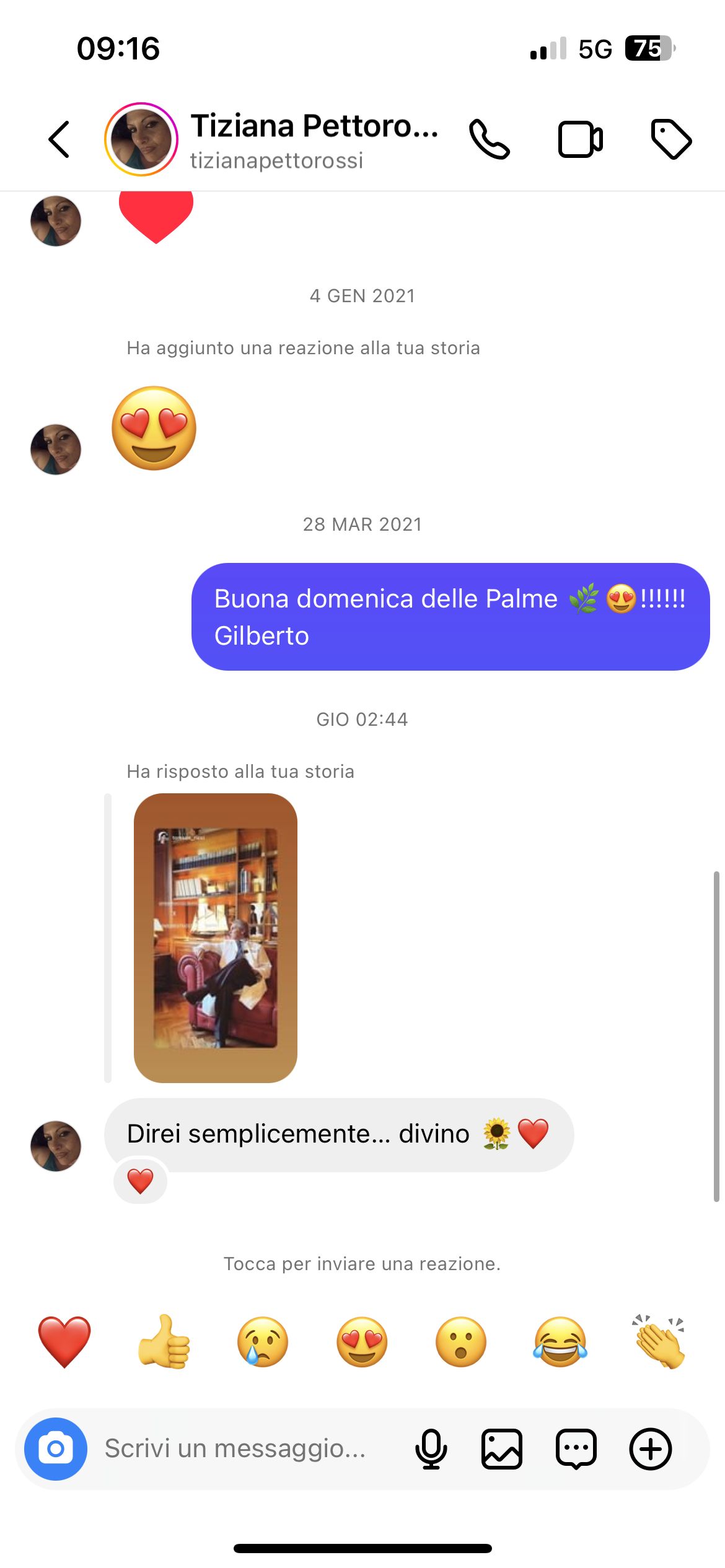Open the plus menu for more options
725x1568 pixels.
(x=651, y=1449)
